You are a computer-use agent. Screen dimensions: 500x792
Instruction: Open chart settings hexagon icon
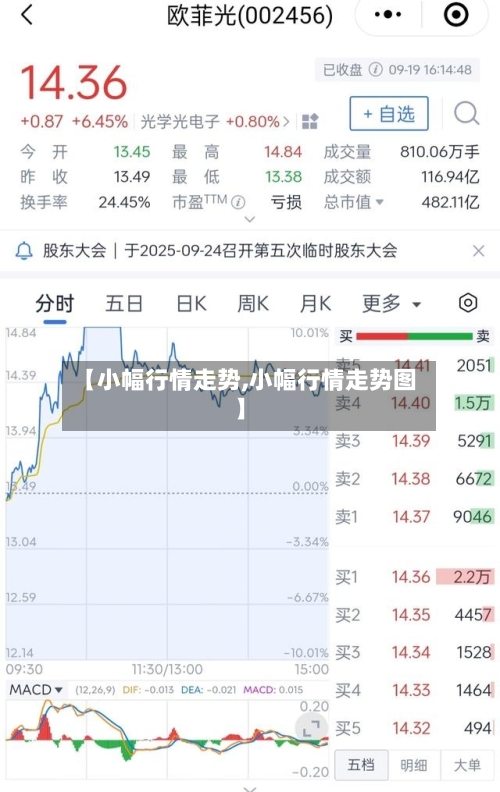(468, 303)
